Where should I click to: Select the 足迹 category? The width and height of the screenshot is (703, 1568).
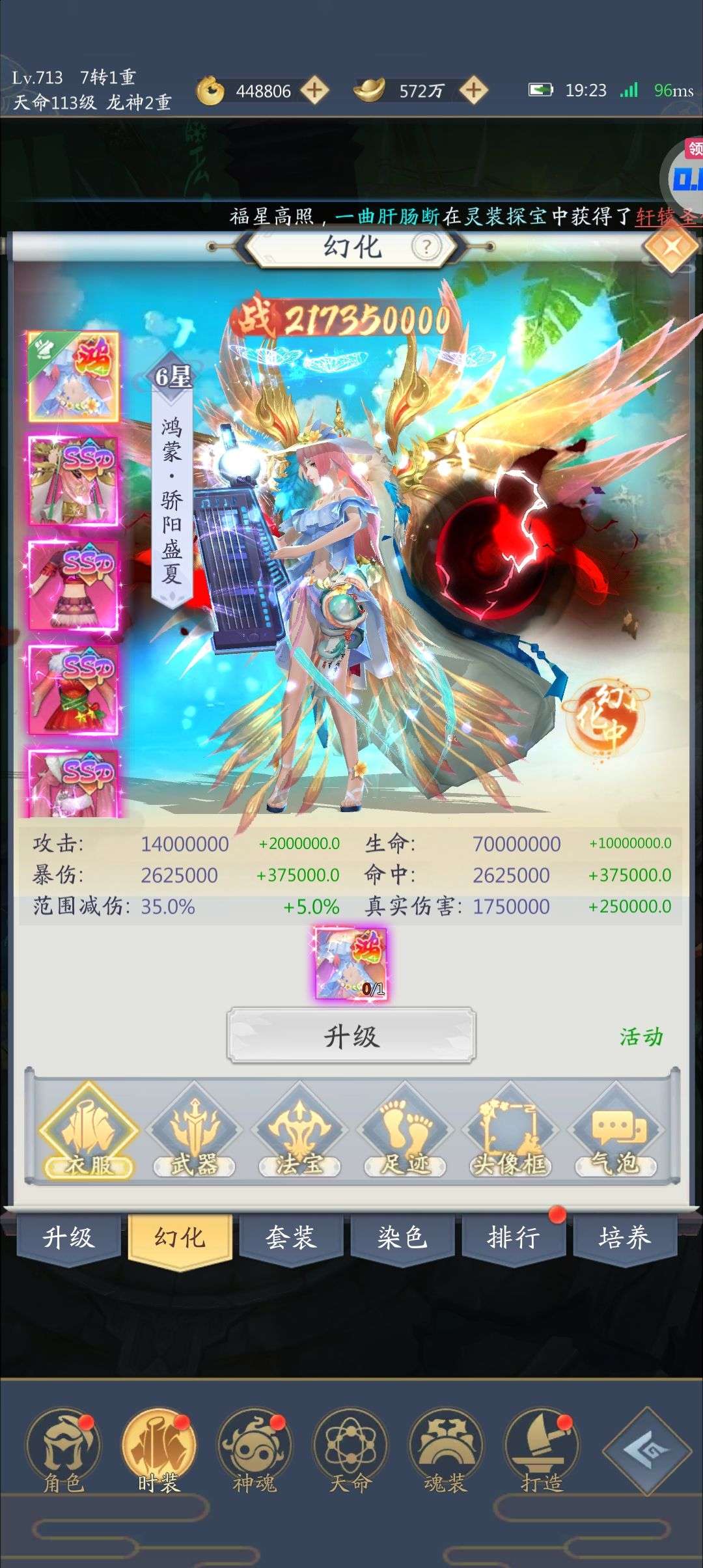tap(404, 1131)
